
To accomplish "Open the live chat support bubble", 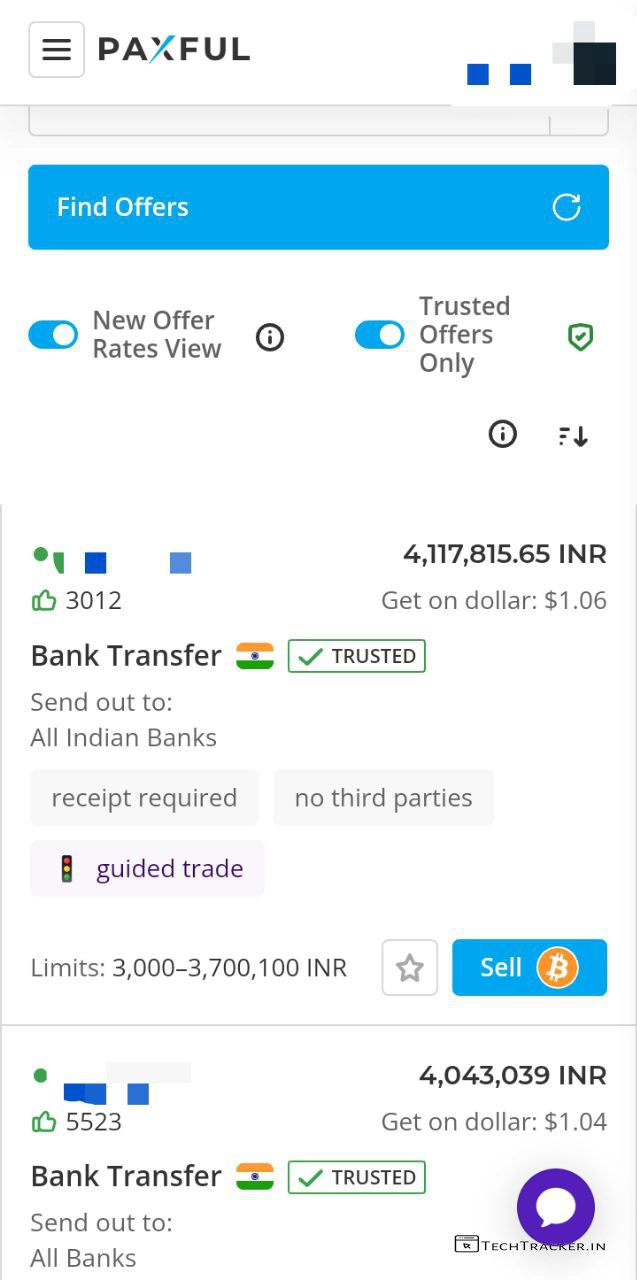I will pos(555,1208).
